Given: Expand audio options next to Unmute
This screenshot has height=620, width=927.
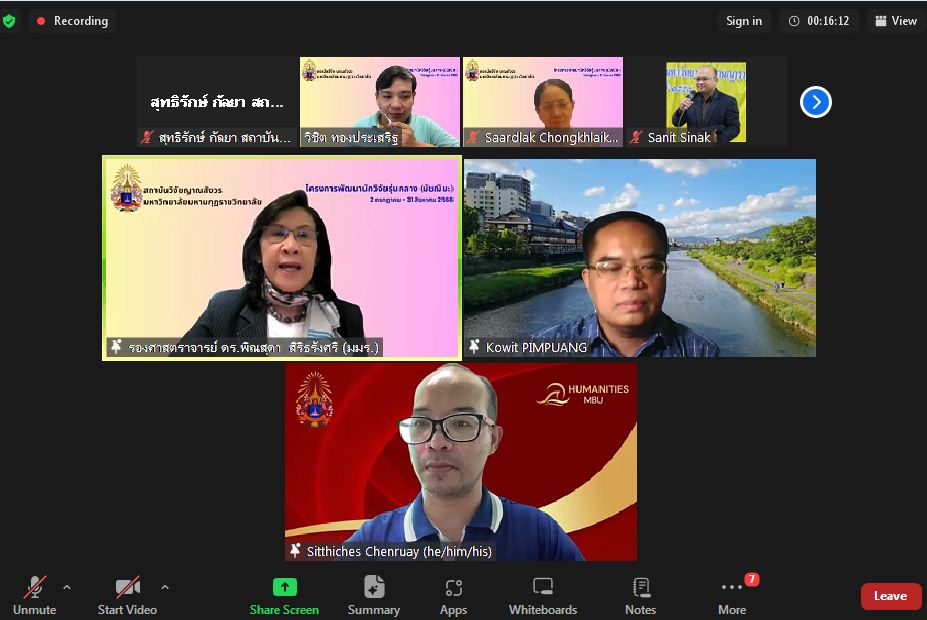Looking at the screenshot, I should (x=67, y=587).
